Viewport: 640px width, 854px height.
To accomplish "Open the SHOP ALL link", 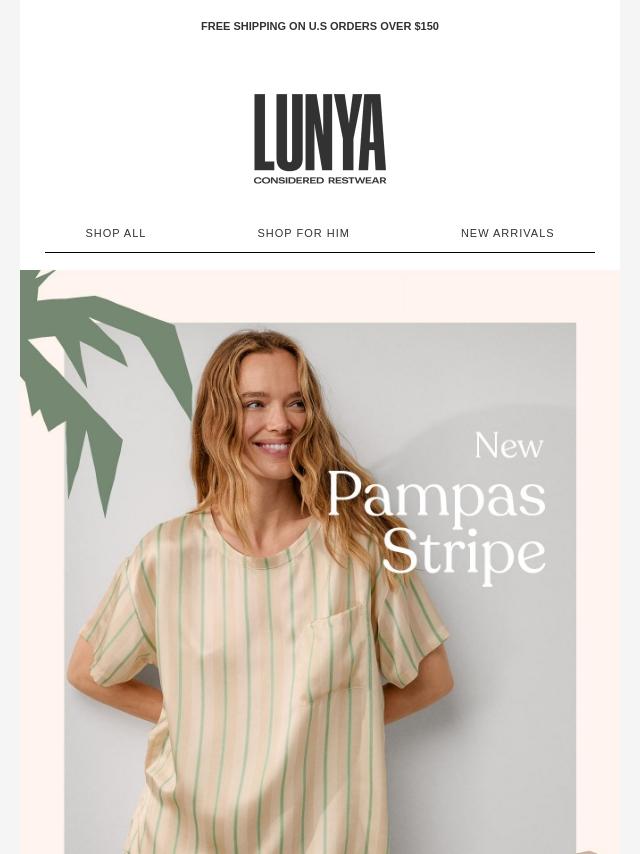I will coord(116,233).
